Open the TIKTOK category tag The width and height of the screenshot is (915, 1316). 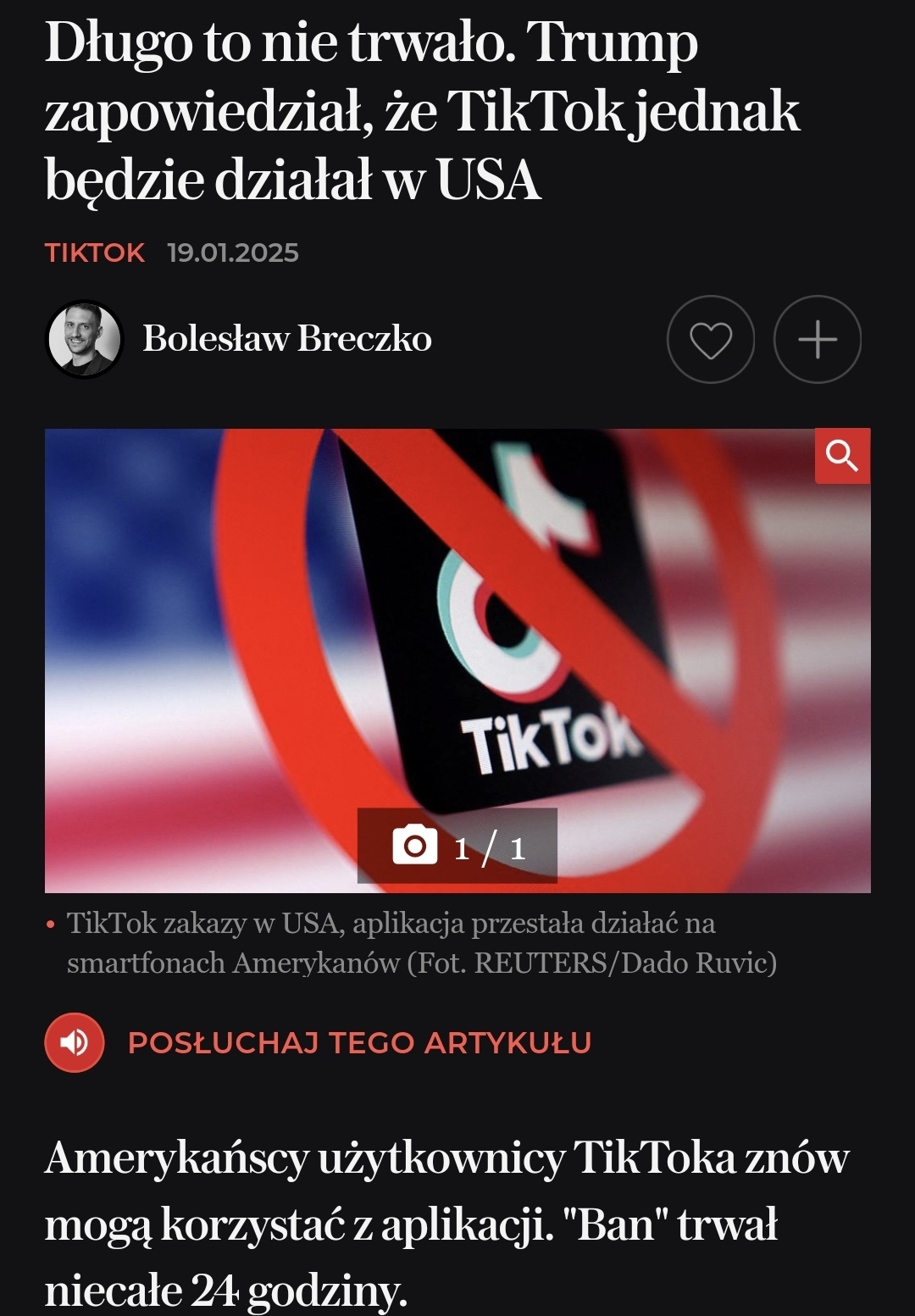(x=95, y=253)
